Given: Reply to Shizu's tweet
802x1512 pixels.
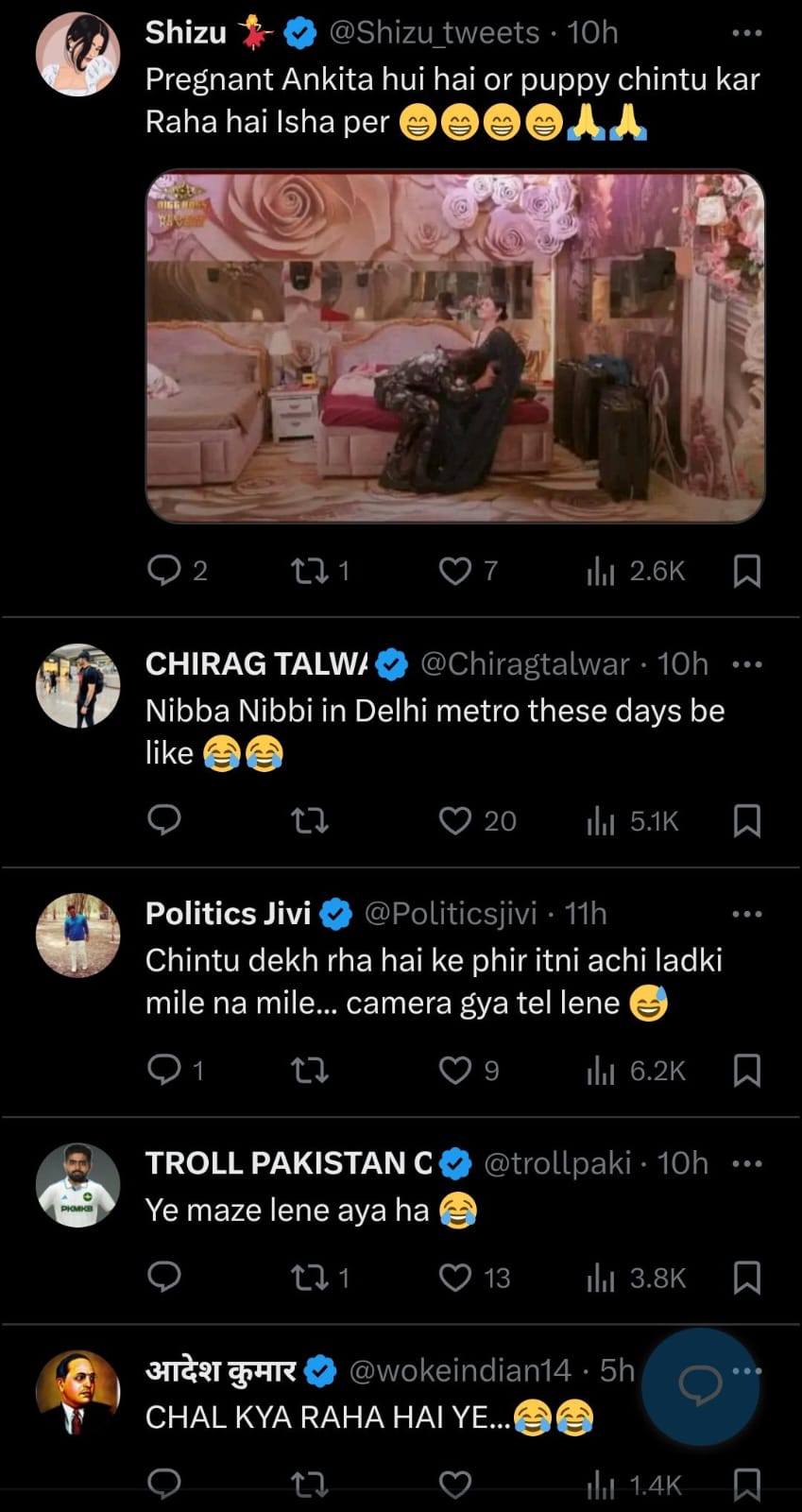Looking at the screenshot, I should 165,571.
